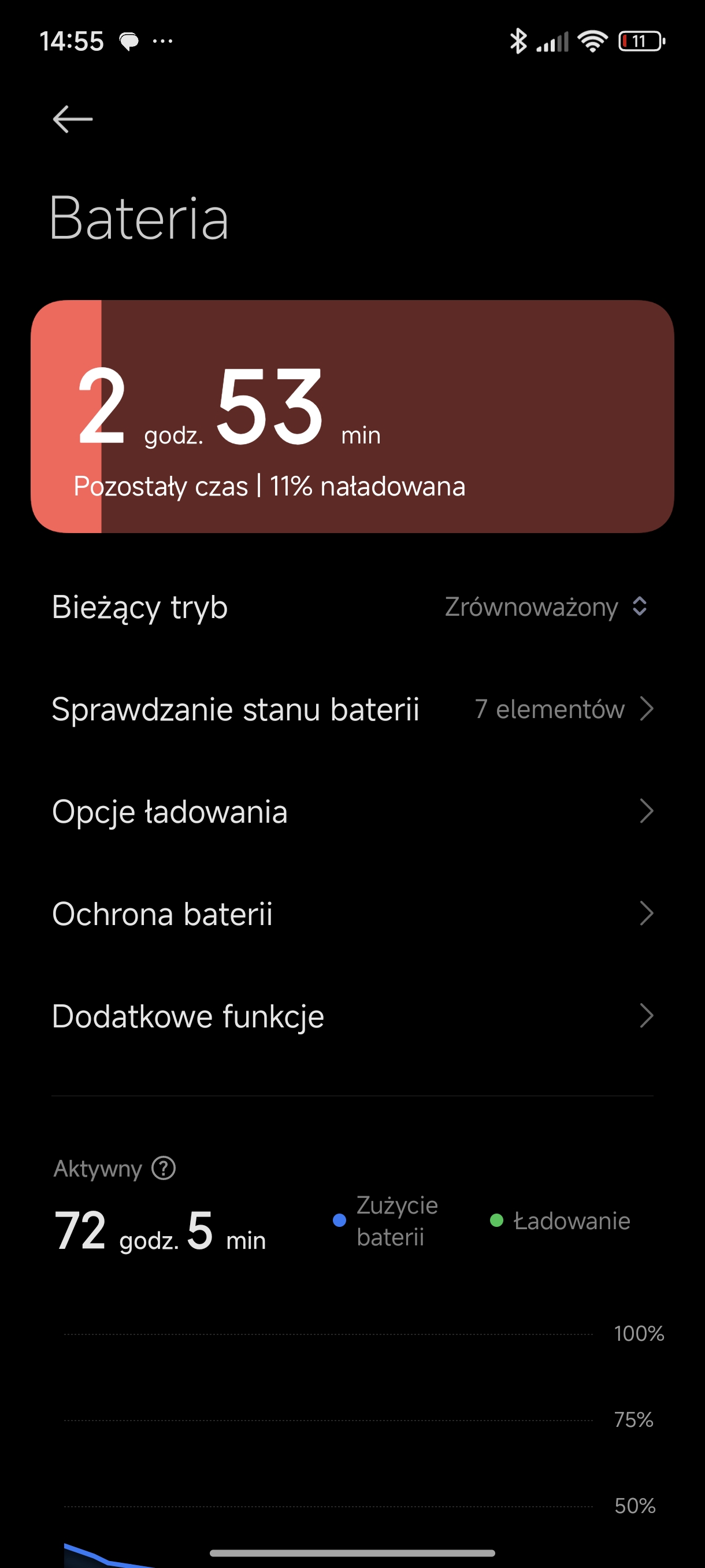
Task: Open Dodatkowe funkcje
Action: (352, 1016)
